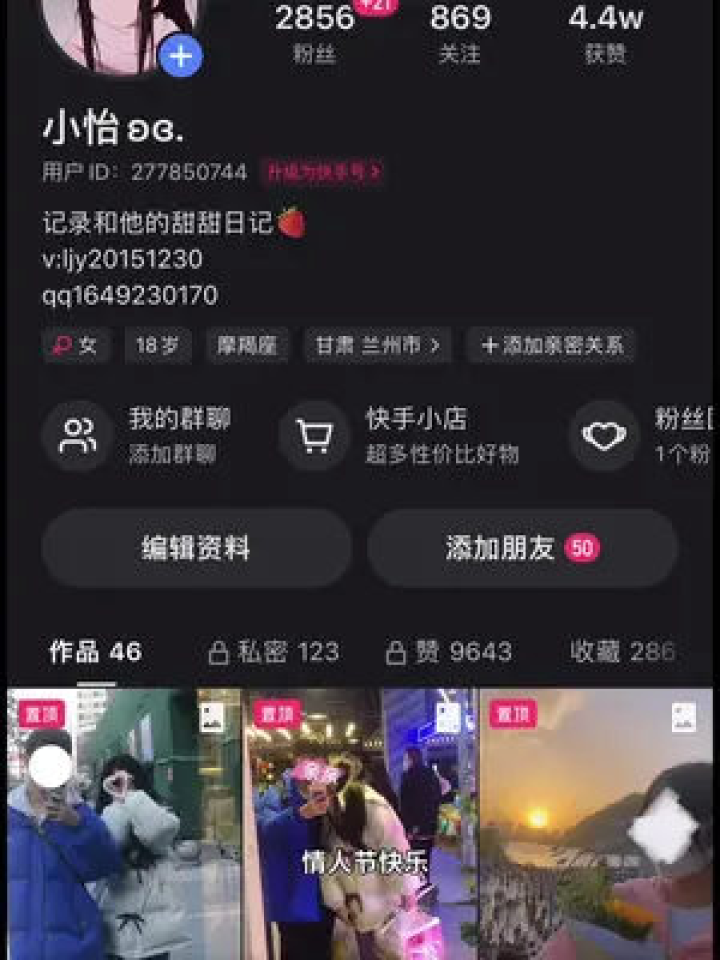This screenshot has width=720, height=960.
Task: Open the 甘肃 兰州市 location chip
Action: click(x=377, y=346)
